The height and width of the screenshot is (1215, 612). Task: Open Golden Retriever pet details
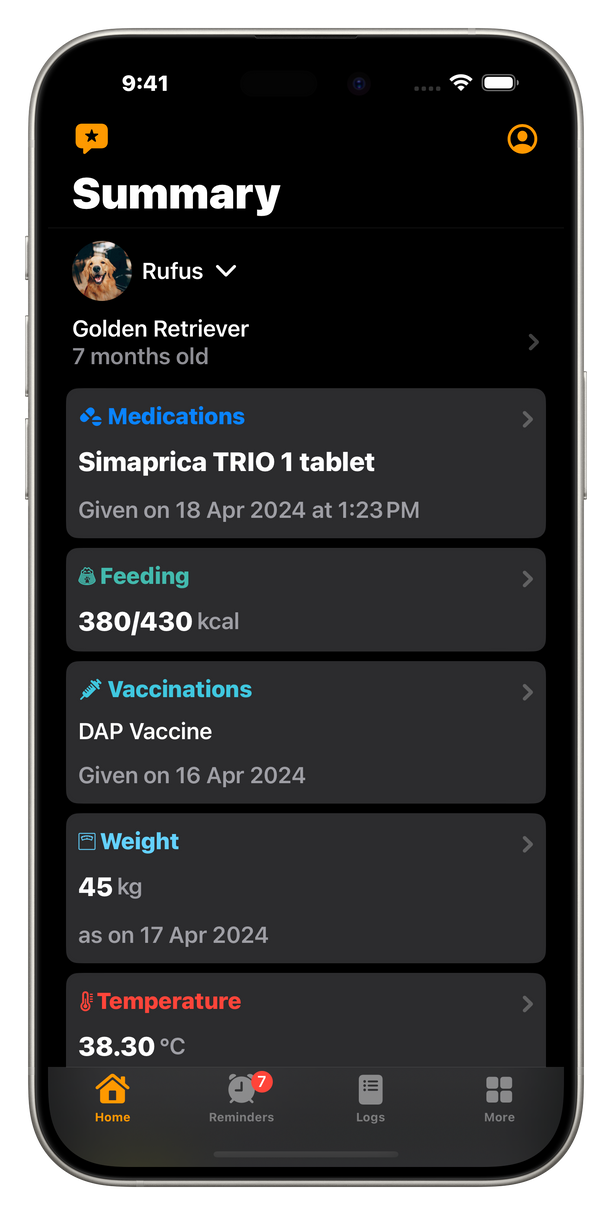pos(305,342)
